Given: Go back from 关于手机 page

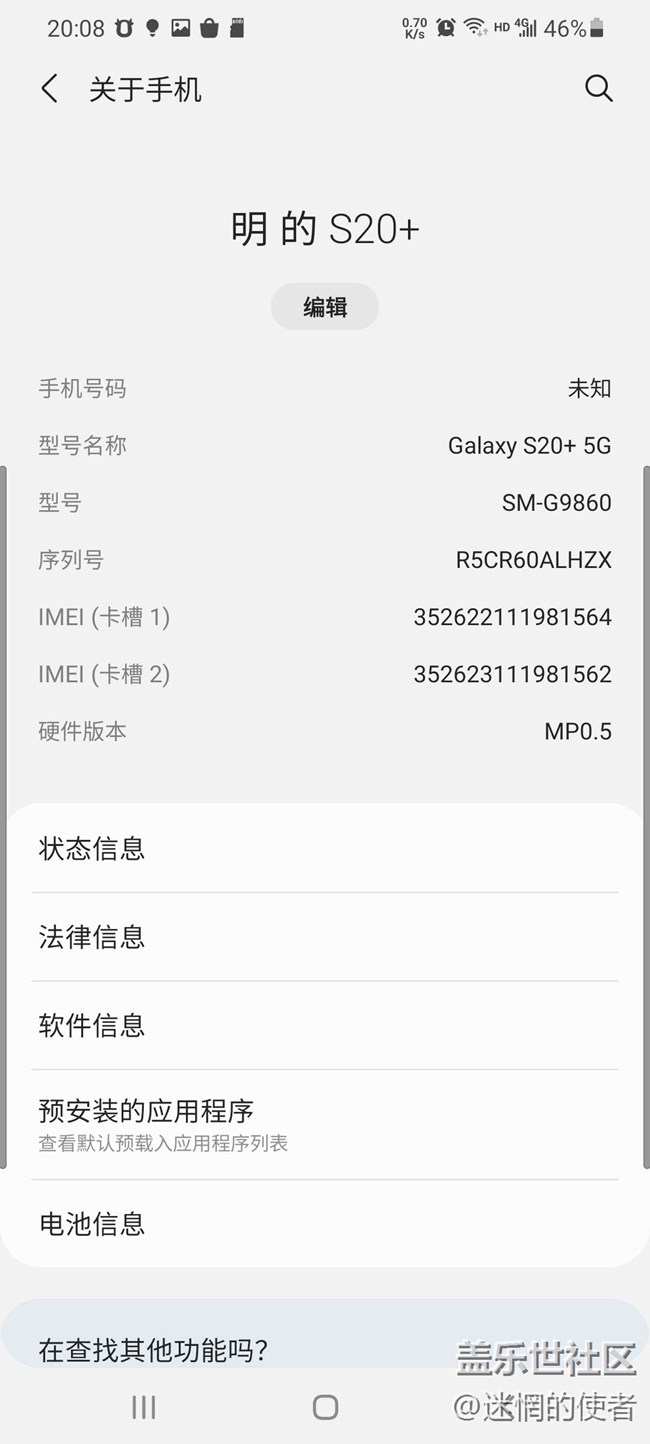Looking at the screenshot, I should point(49,89).
